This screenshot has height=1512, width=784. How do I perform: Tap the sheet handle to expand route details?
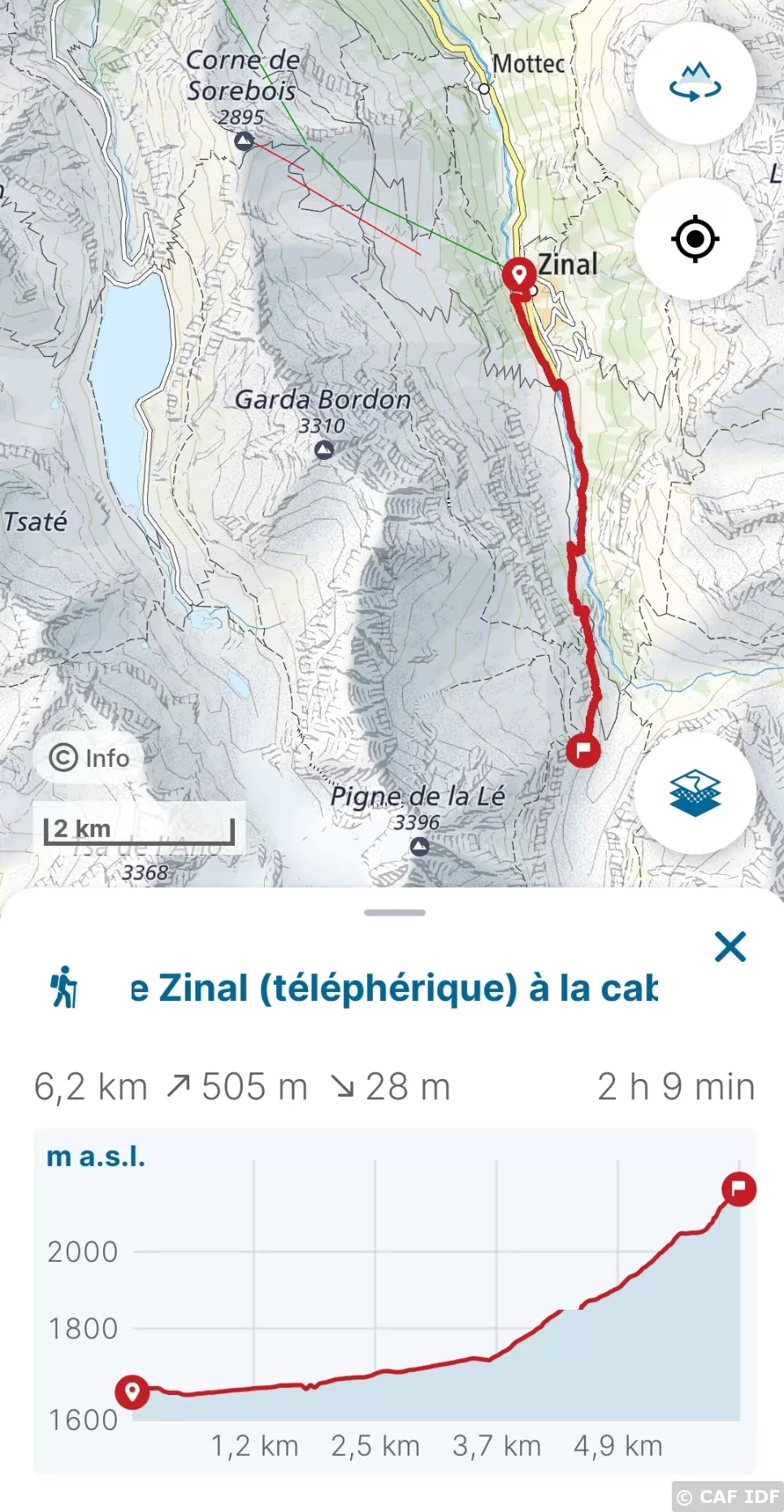[395, 912]
